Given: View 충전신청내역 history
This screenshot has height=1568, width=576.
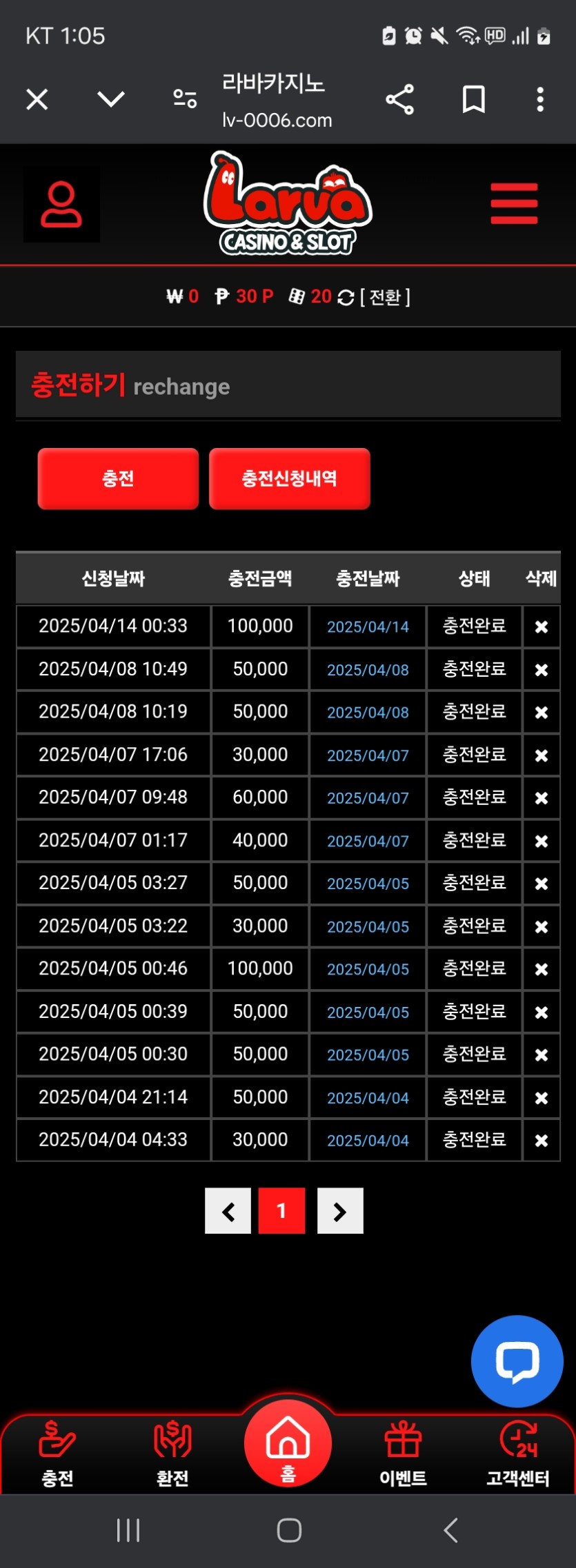Looking at the screenshot, I should (x=289, y=479).
